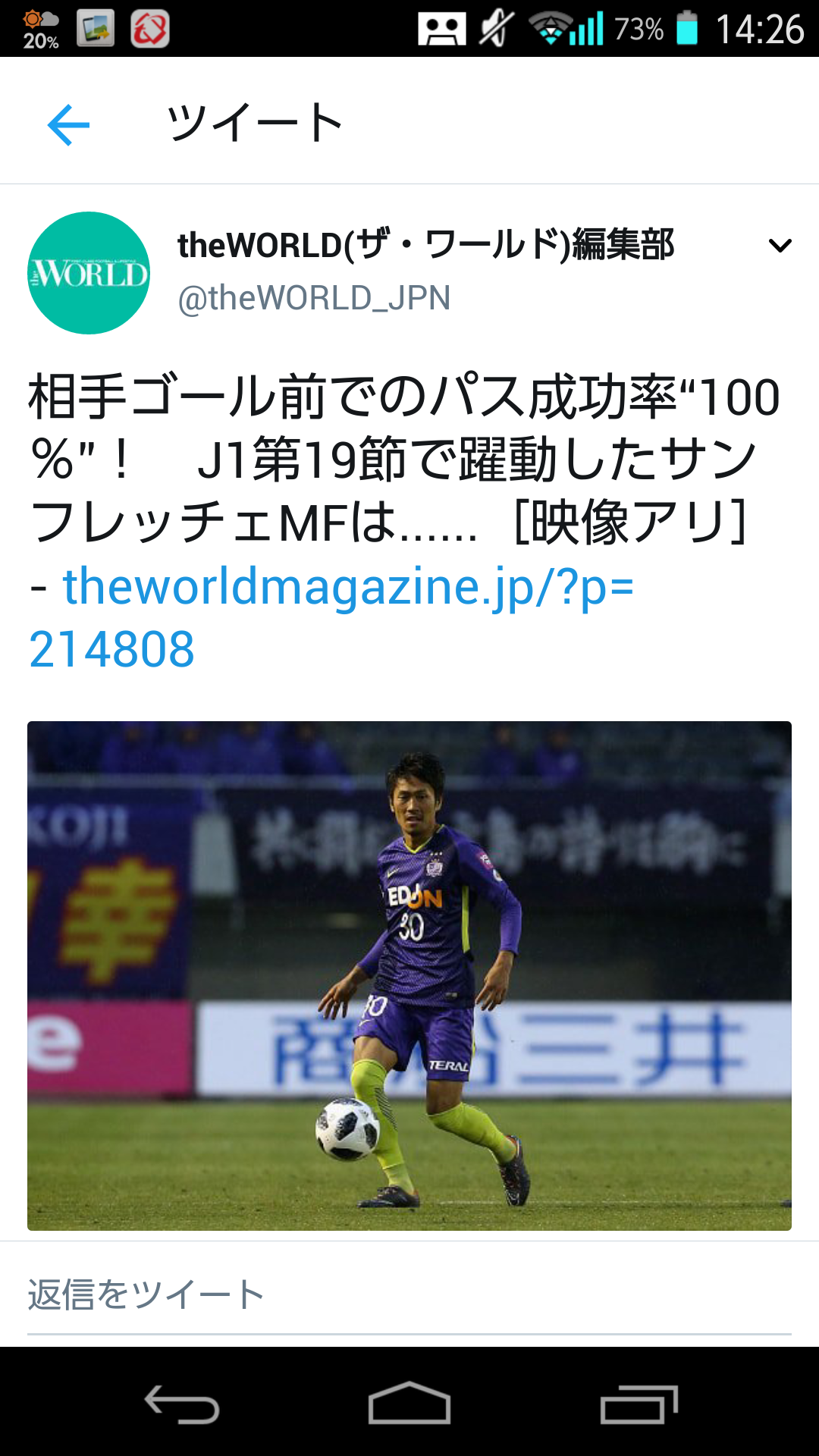The width and height of the screenshot is (819, 1456).
Task: Go back using the blue arrow
Action: pos(68,124)
